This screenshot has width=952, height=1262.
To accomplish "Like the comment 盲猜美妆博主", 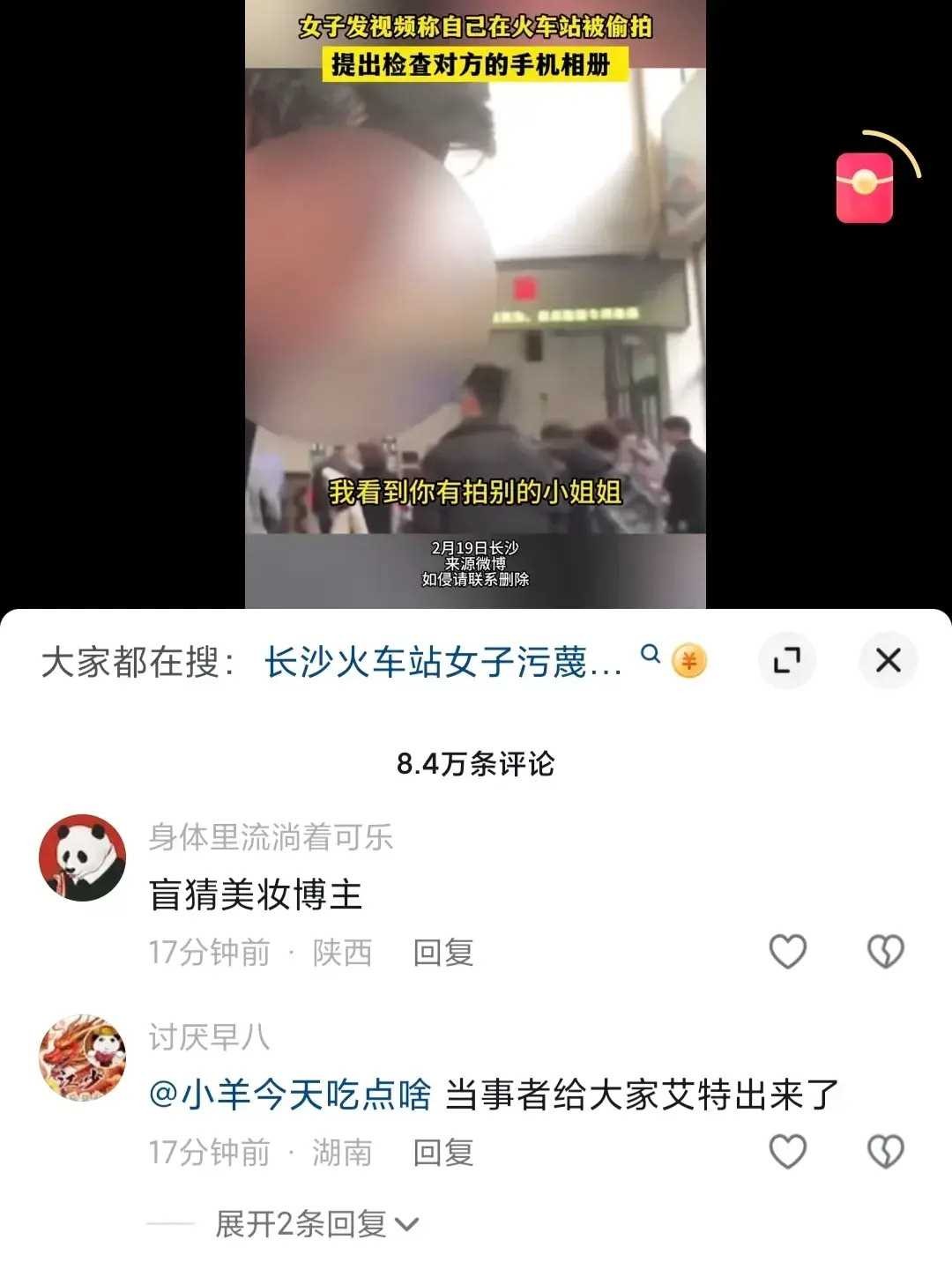I will 787,952.
